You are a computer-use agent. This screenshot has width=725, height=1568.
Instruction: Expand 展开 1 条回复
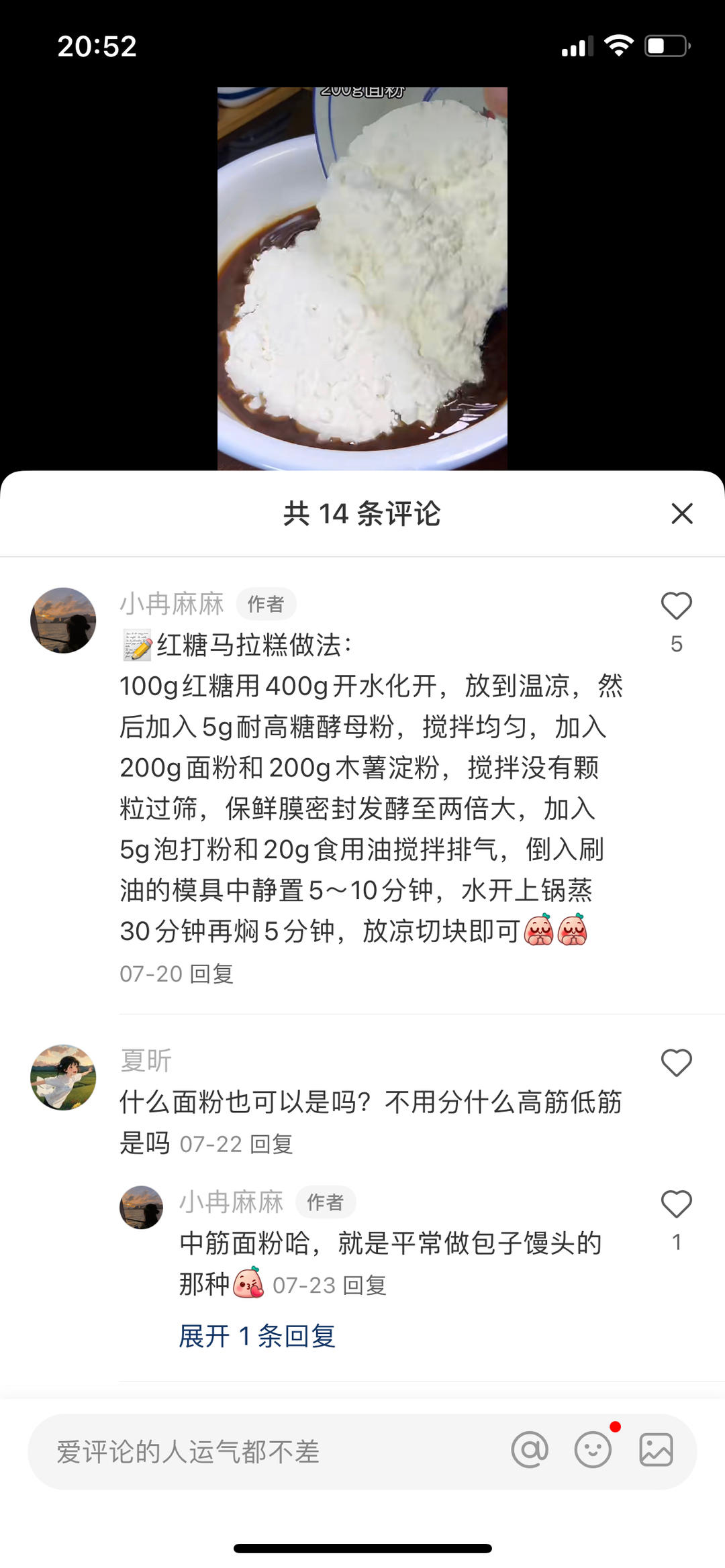point(257,1336)
